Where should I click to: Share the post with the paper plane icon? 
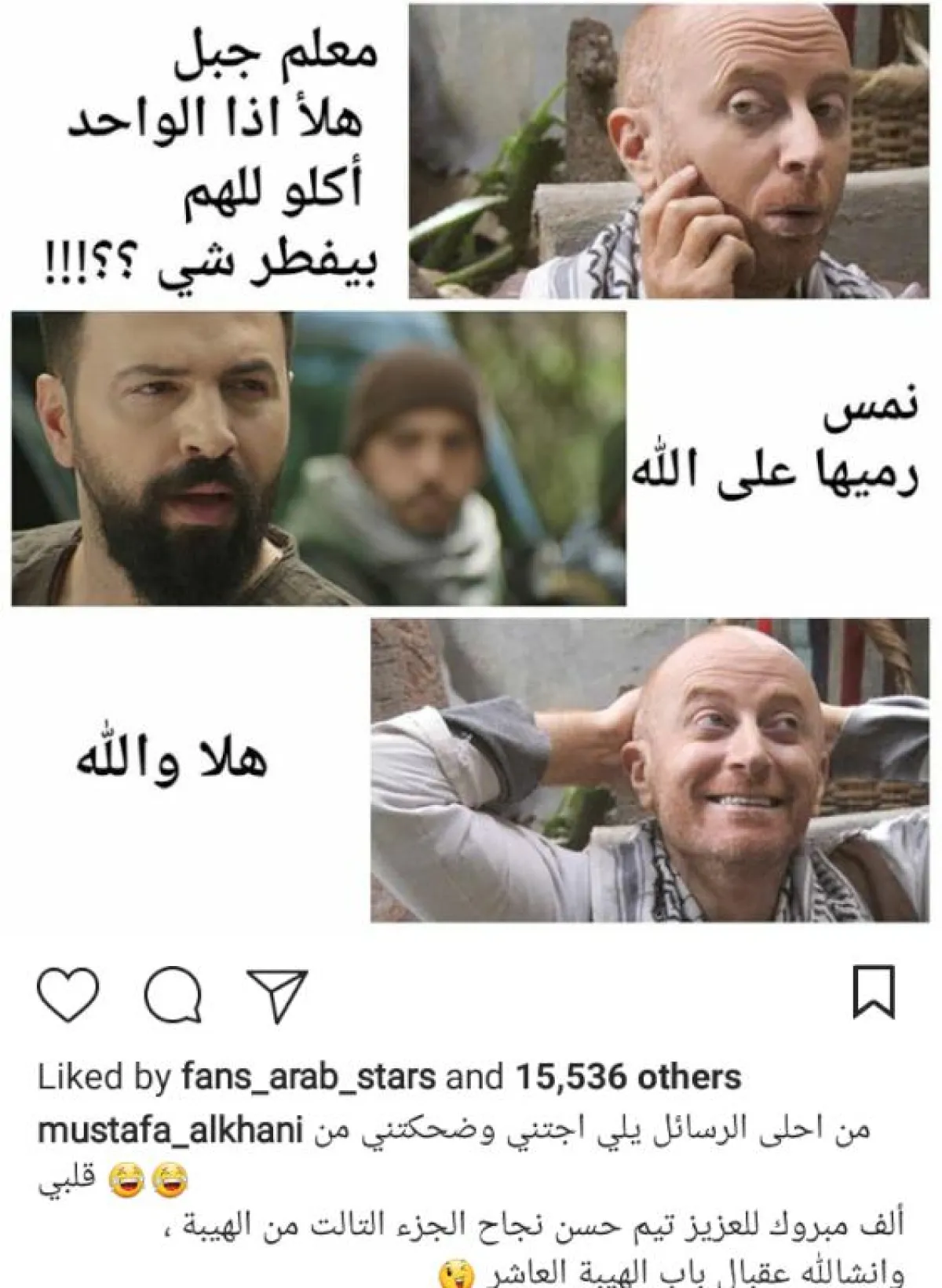tap(276, 994)
